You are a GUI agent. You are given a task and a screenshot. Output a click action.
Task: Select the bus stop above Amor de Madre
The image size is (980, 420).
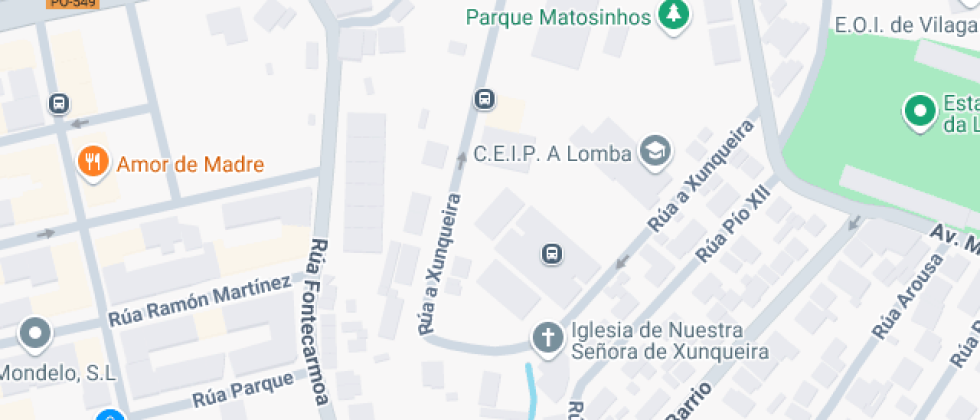pos(59,103)
